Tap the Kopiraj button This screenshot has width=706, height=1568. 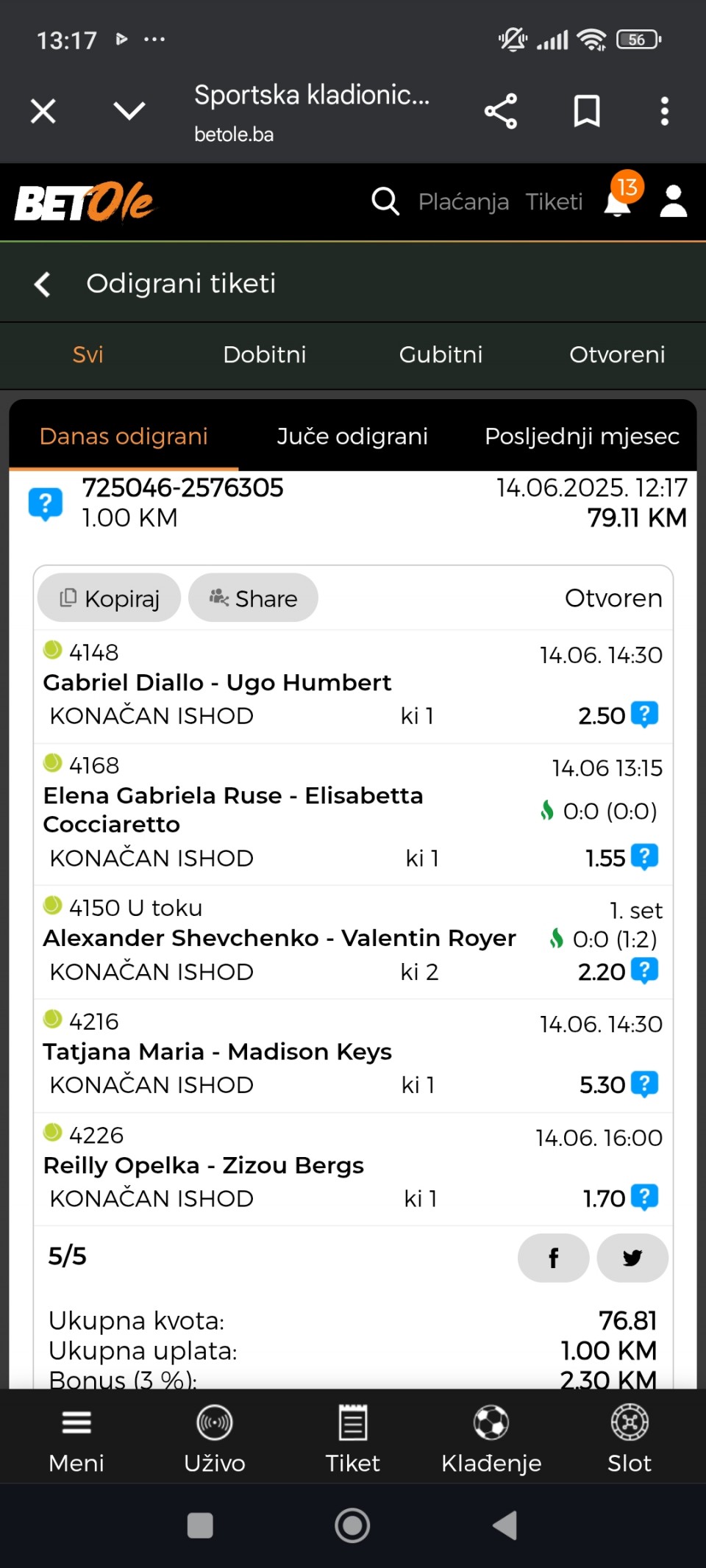click(110, 598)
